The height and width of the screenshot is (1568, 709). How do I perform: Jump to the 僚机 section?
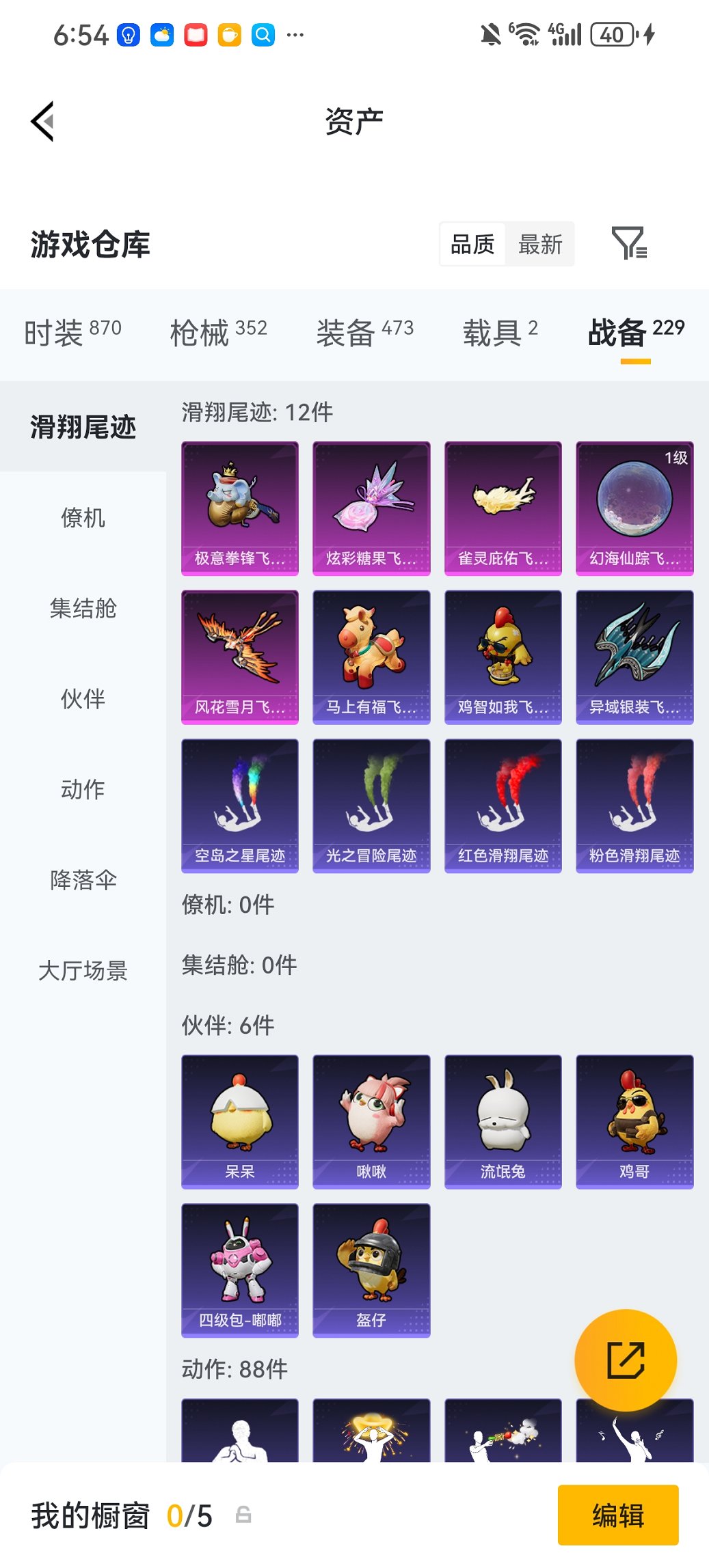[83, 518]
